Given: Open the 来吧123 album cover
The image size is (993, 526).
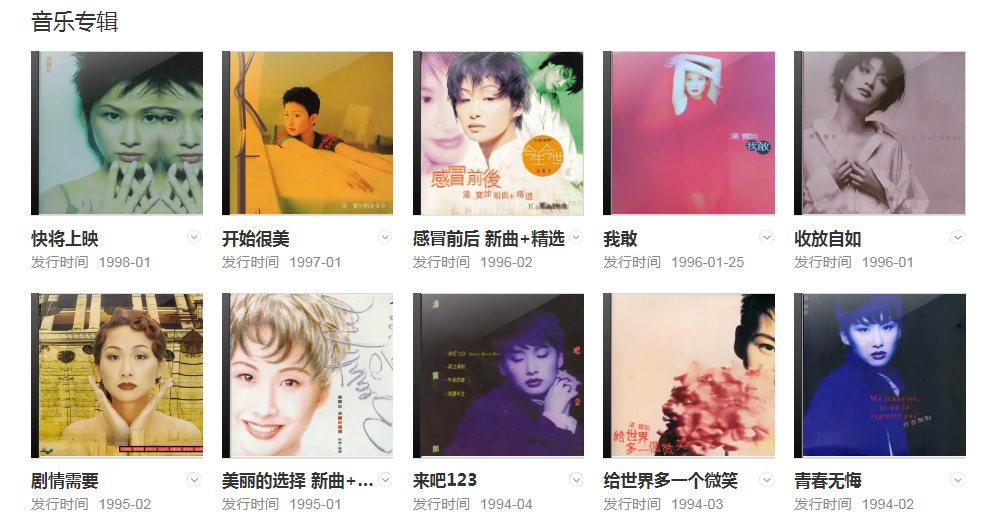Looking at the screenshot, I should point(498,375).
